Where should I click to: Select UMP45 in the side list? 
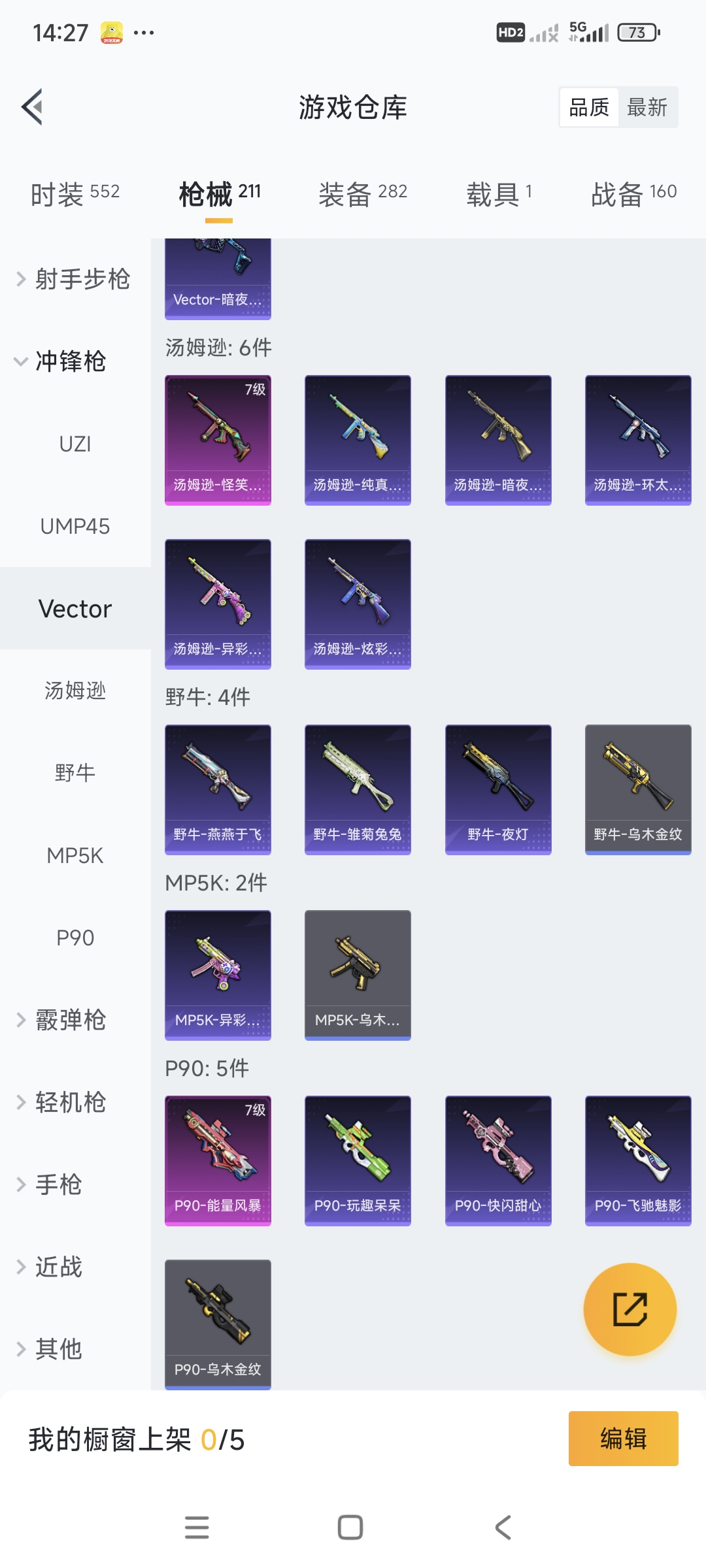(75, 527)
